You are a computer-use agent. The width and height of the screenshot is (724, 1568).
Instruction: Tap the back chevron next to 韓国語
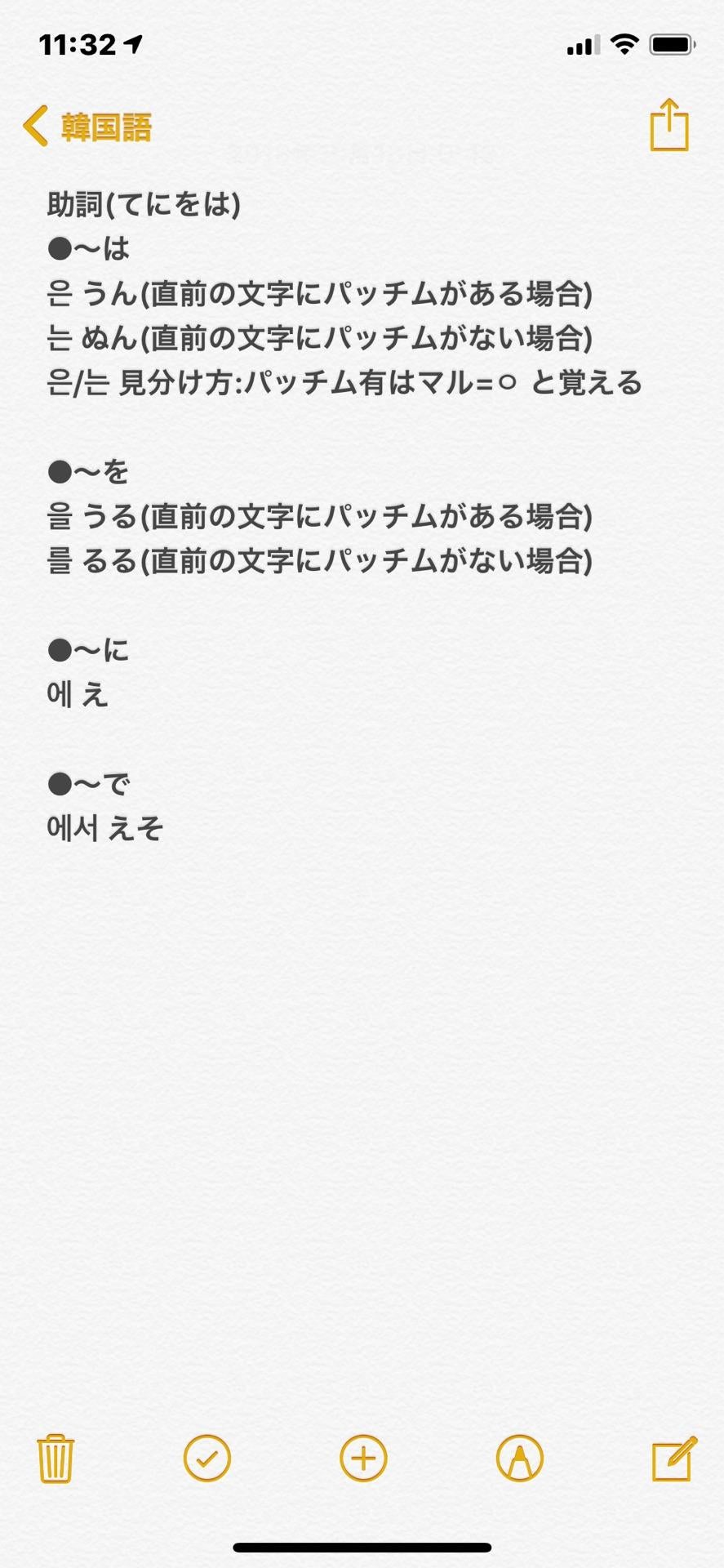point(34,127)
